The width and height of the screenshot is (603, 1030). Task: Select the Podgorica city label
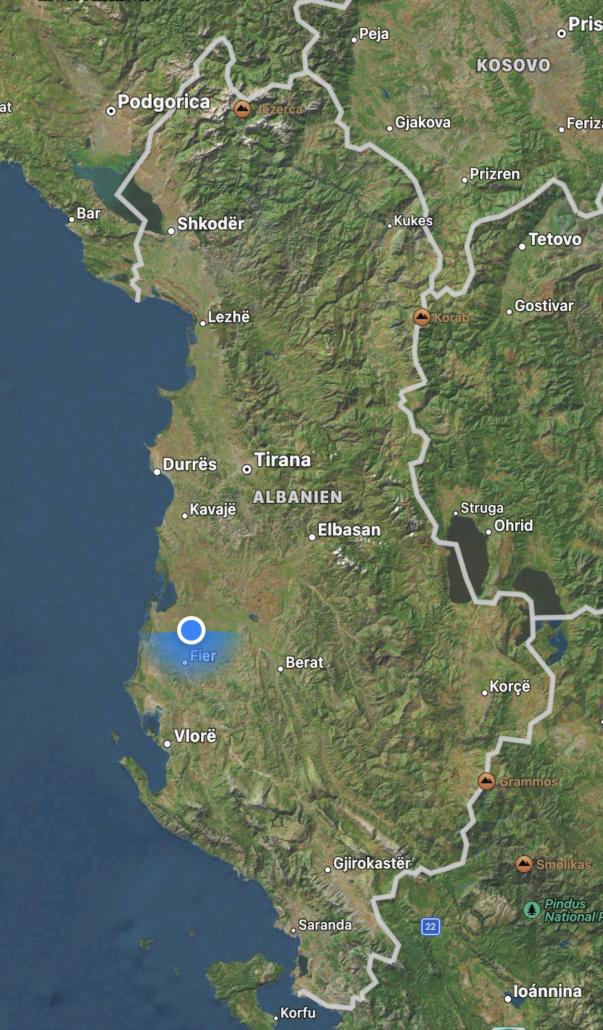click(163, 102)
